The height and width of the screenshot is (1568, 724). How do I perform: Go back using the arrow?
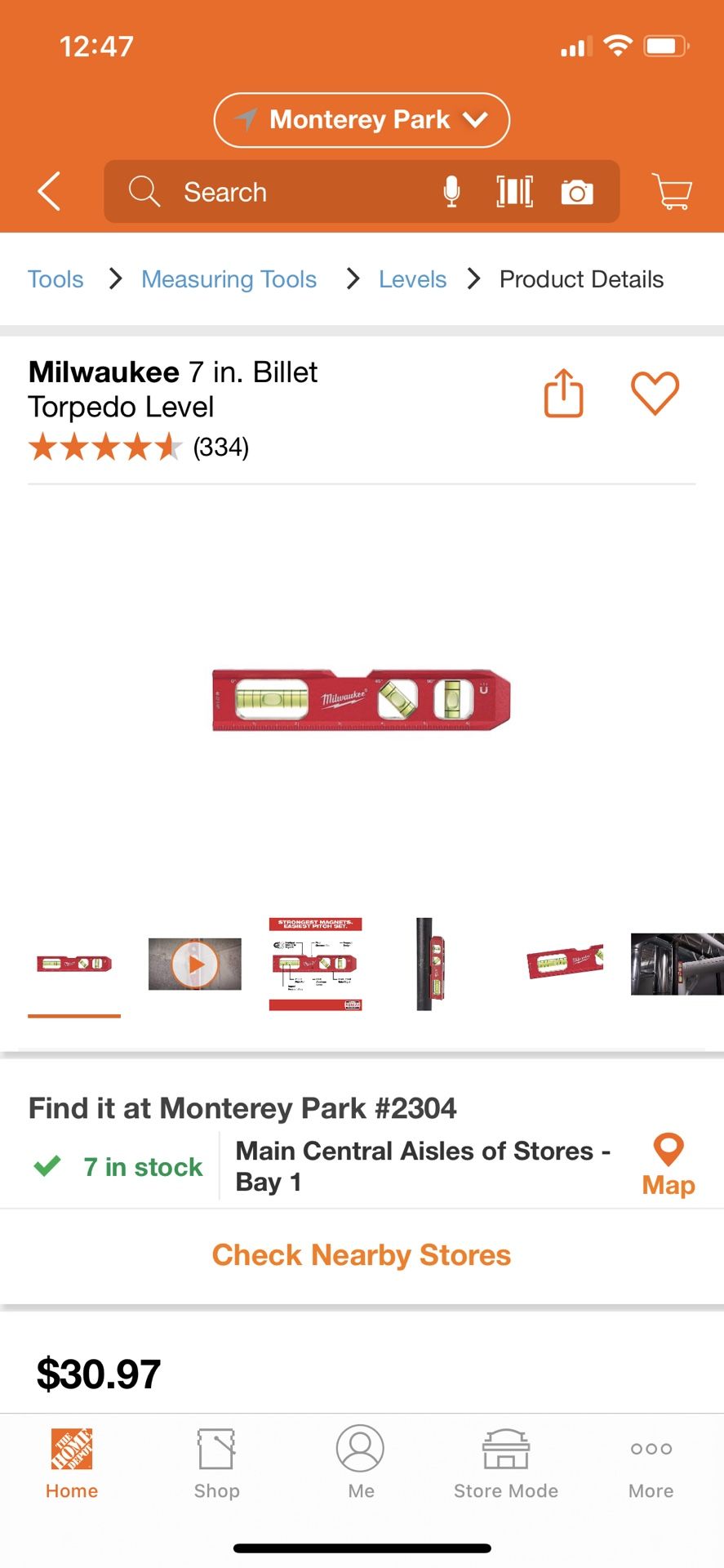tap(49, 191)
